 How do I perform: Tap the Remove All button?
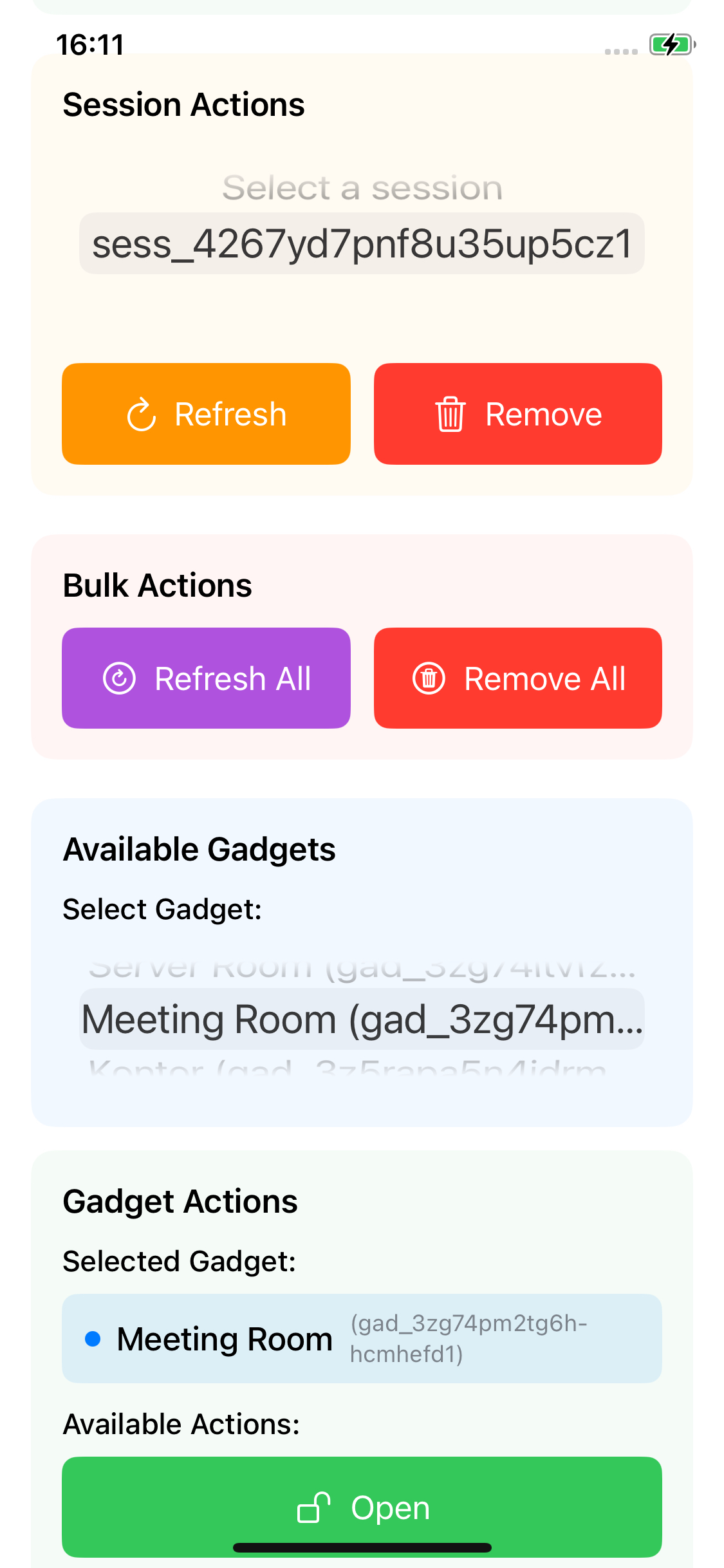[x=517, y=678]
